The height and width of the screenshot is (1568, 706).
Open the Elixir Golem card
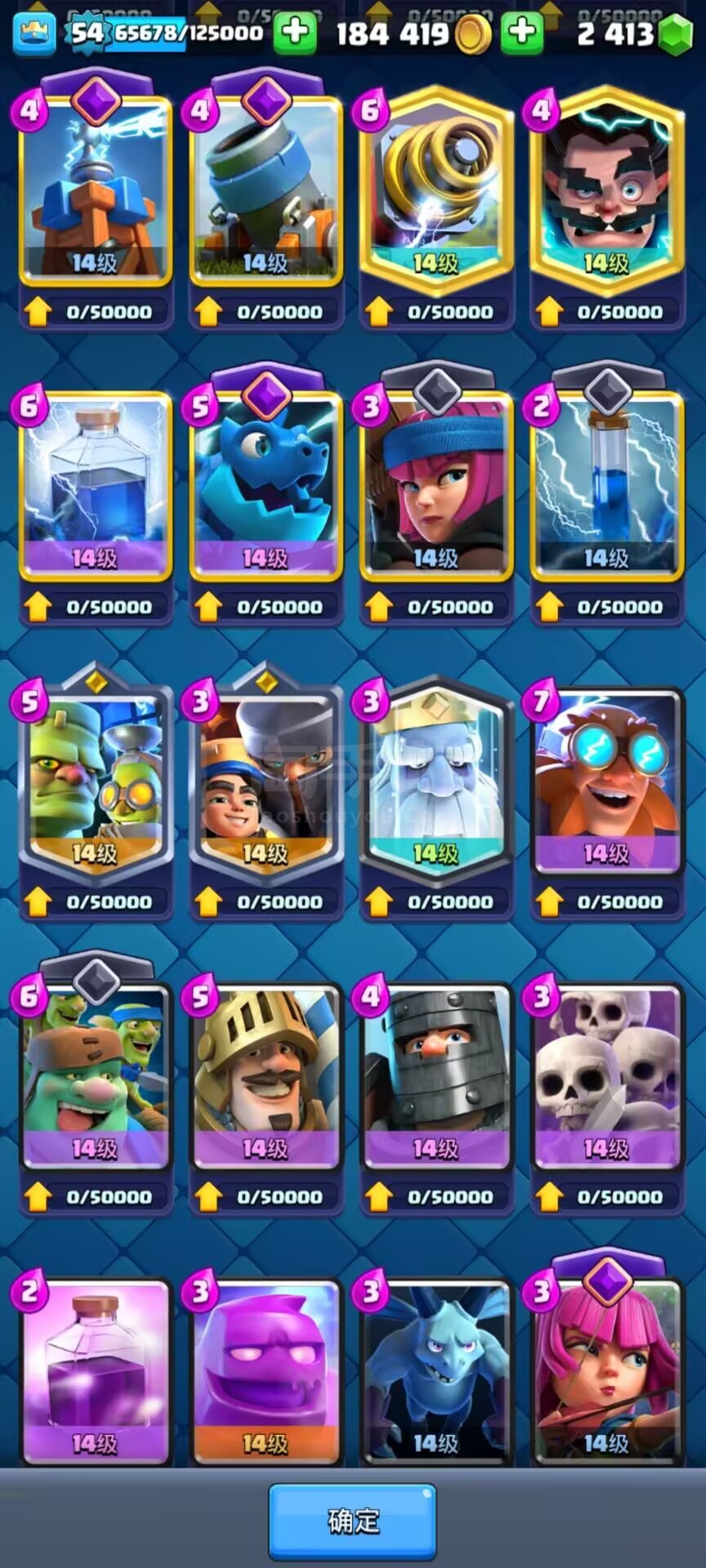(x=266, y=1373)
